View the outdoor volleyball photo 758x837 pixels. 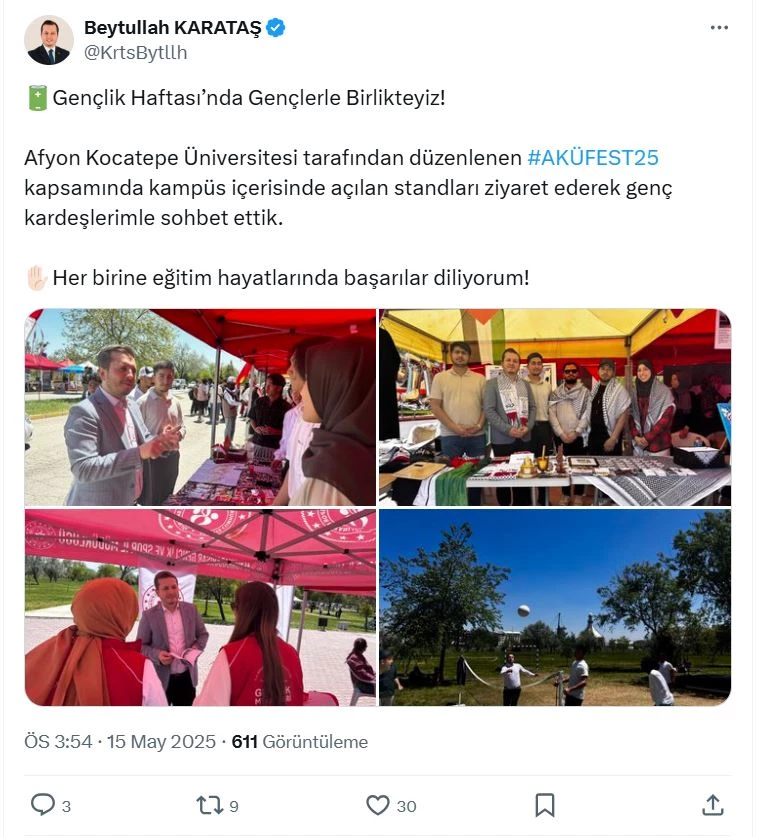[555, 608]
